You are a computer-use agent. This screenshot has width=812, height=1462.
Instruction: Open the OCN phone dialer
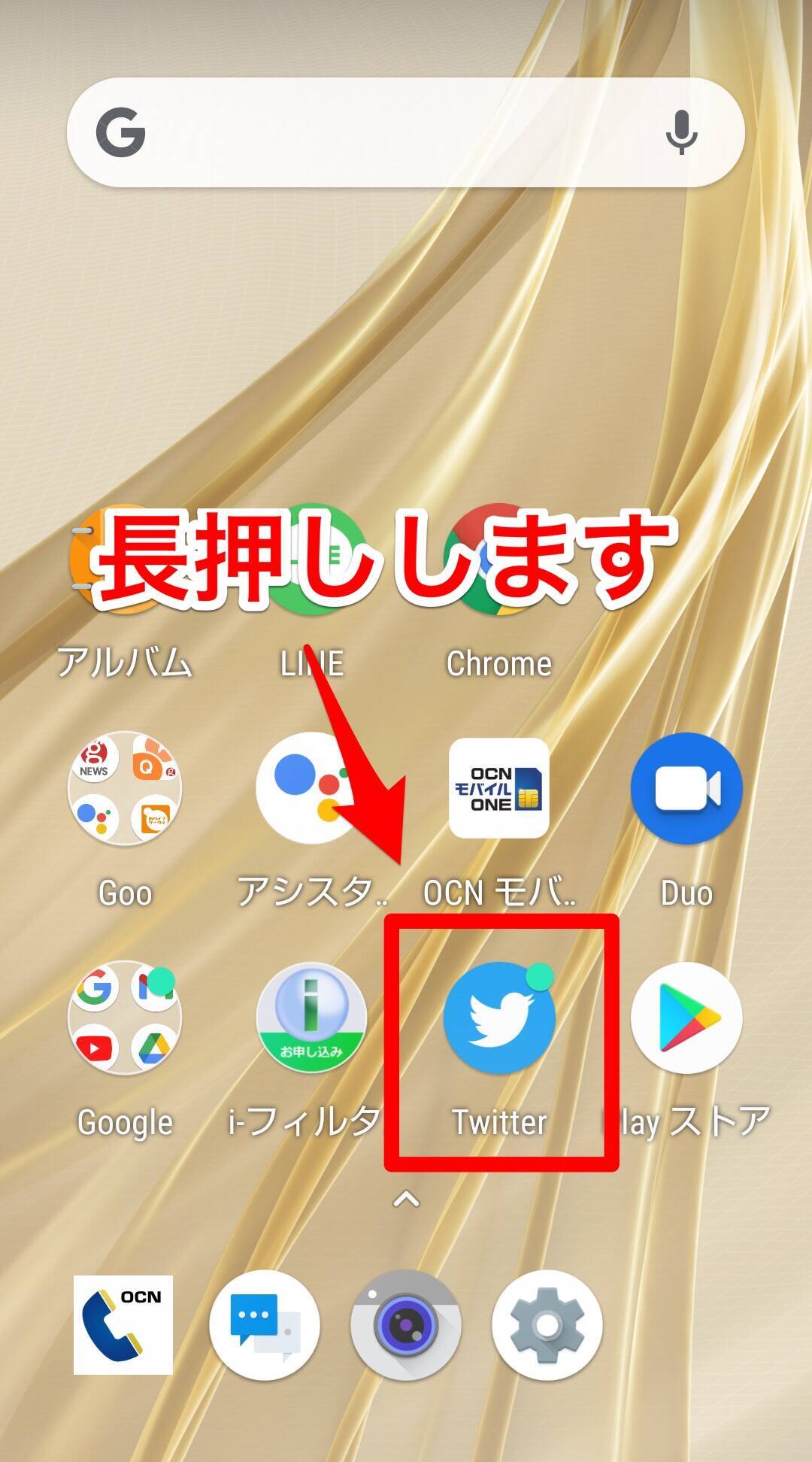point(123,1325)
